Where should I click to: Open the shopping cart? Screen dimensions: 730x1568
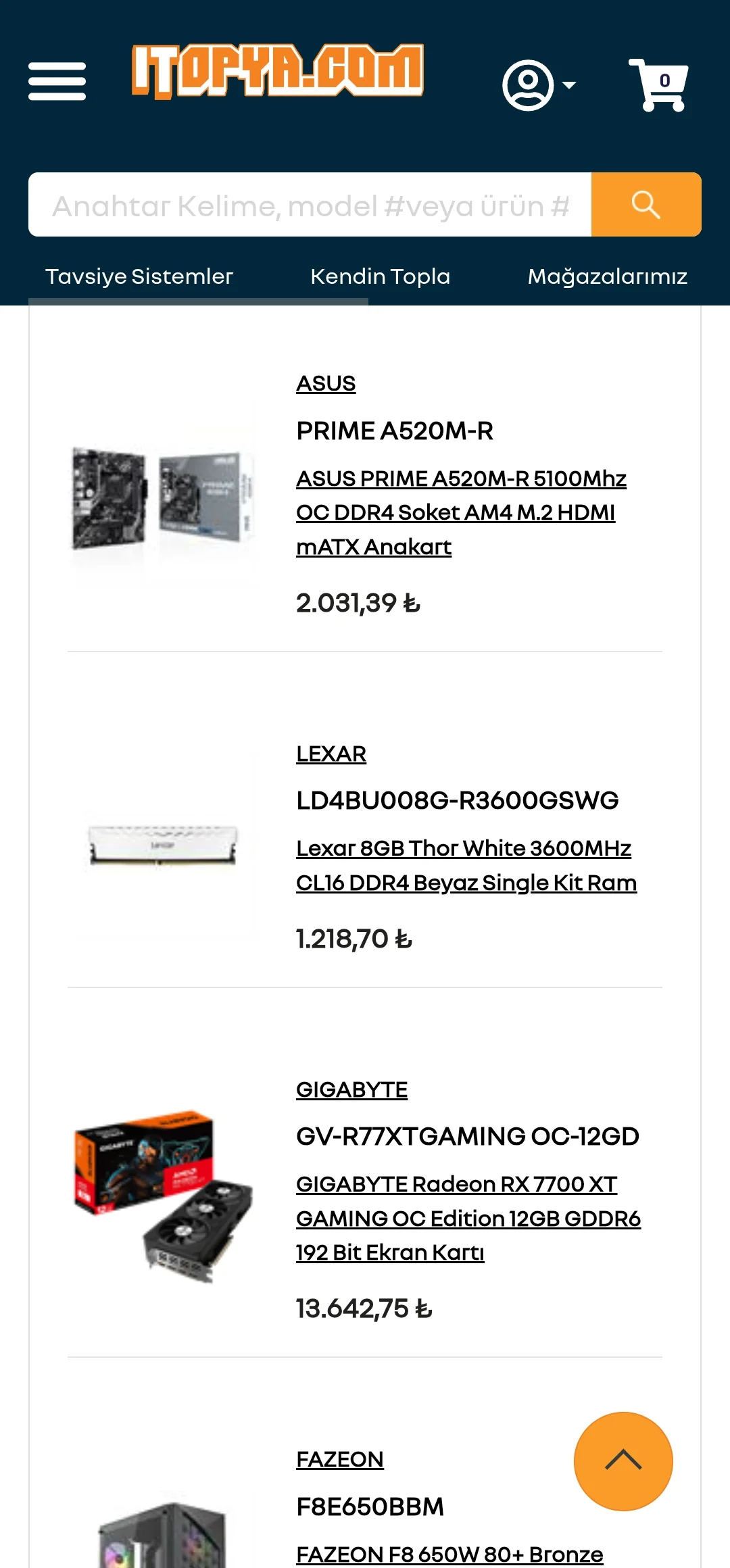[x=658, y=84]
